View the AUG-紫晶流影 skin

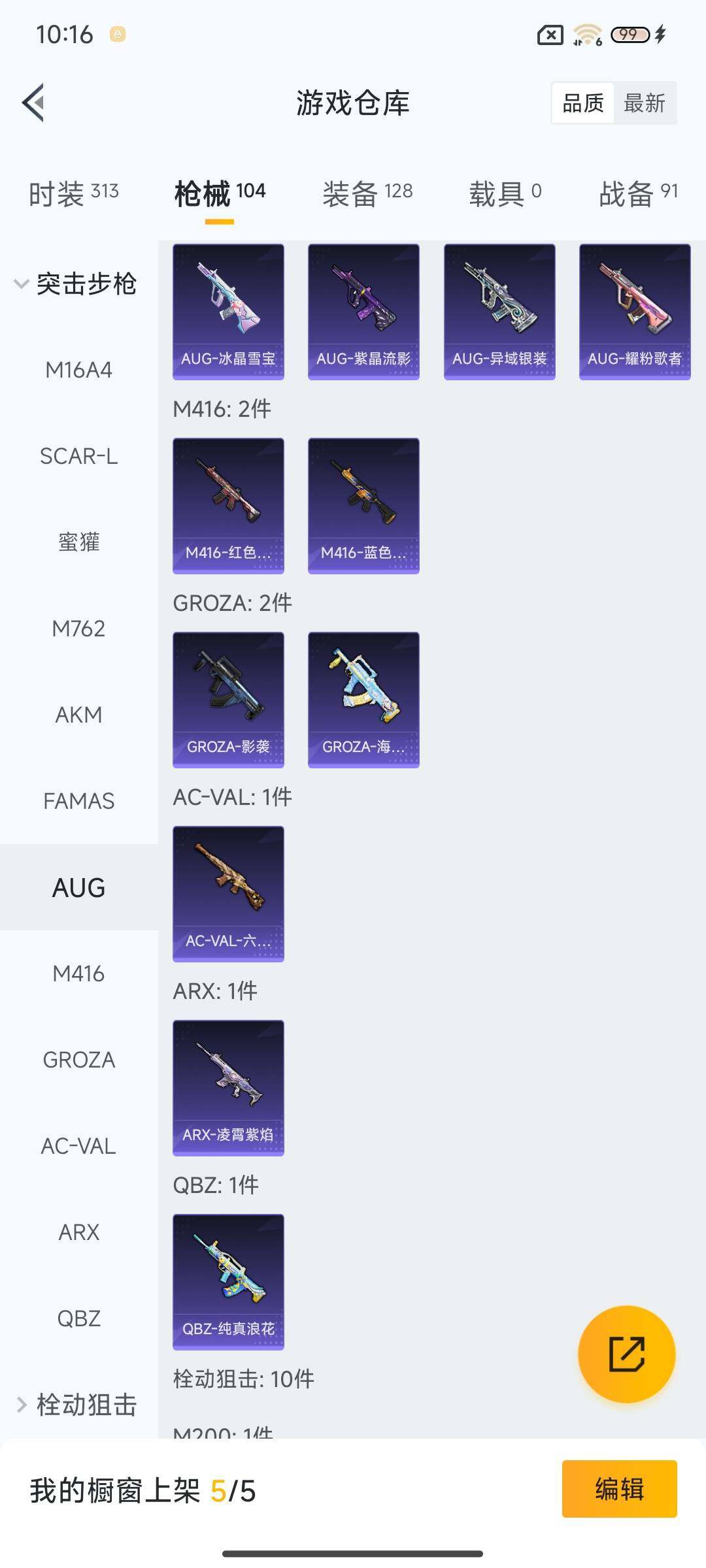[x=363, y=312]
